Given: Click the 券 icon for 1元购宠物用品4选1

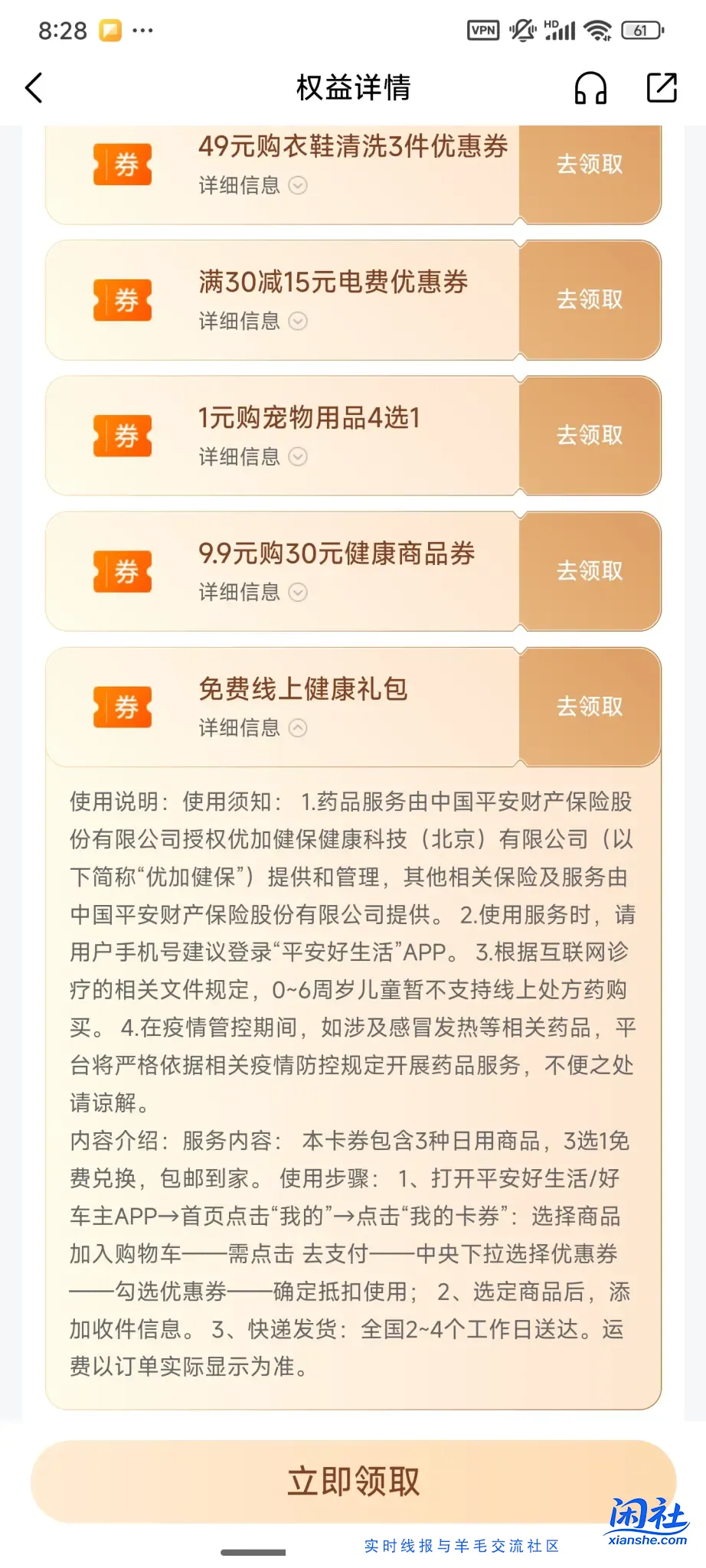Looking at the screenshot, I should click(121, 436).
